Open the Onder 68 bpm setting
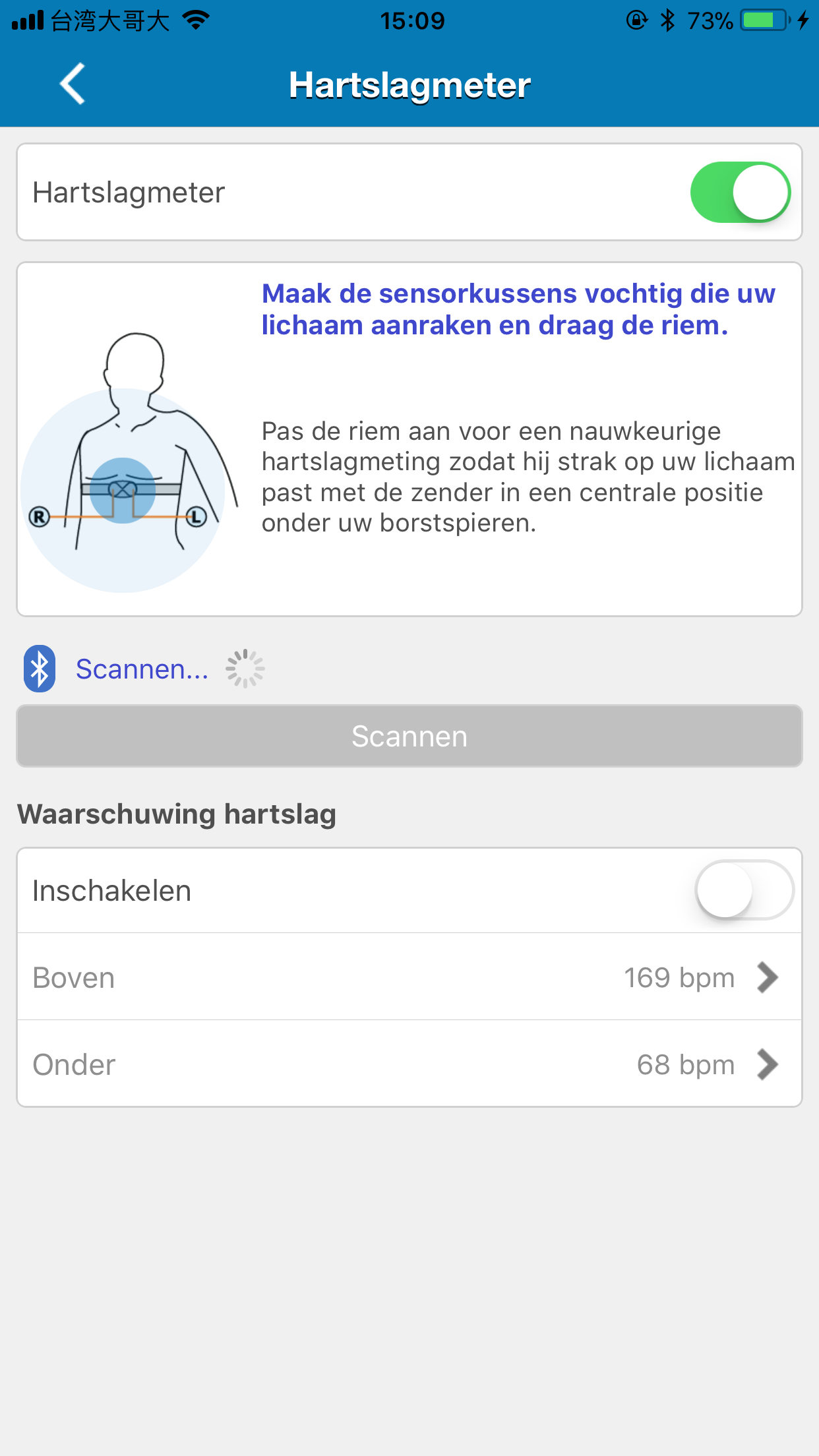 (409, 1064)
